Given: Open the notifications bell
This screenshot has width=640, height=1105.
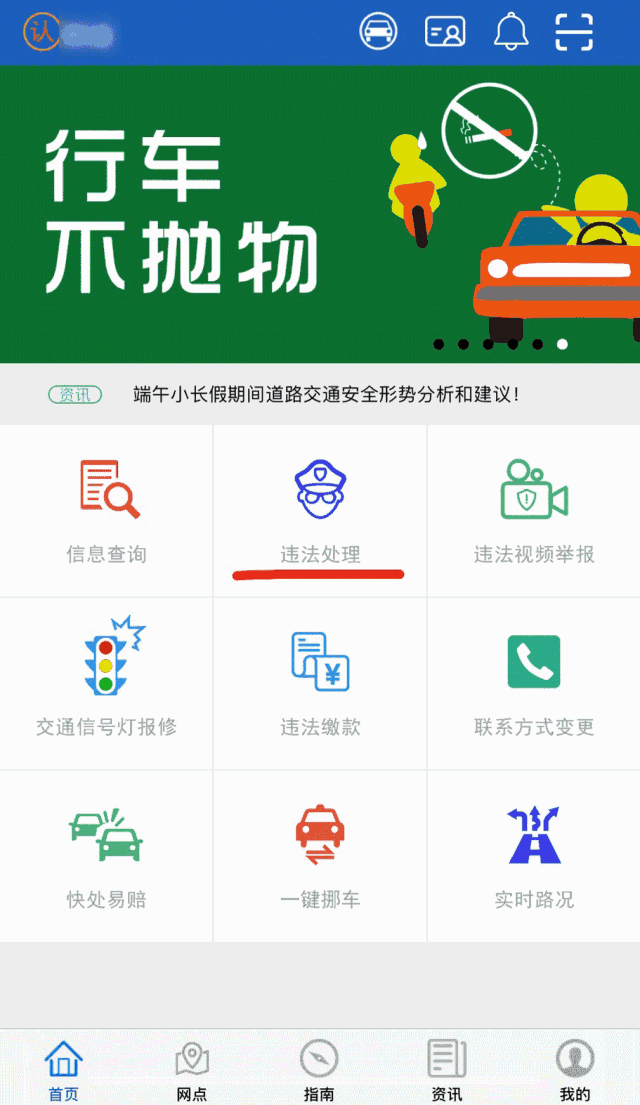Looking at the screenshot, I should coord(510,32).
